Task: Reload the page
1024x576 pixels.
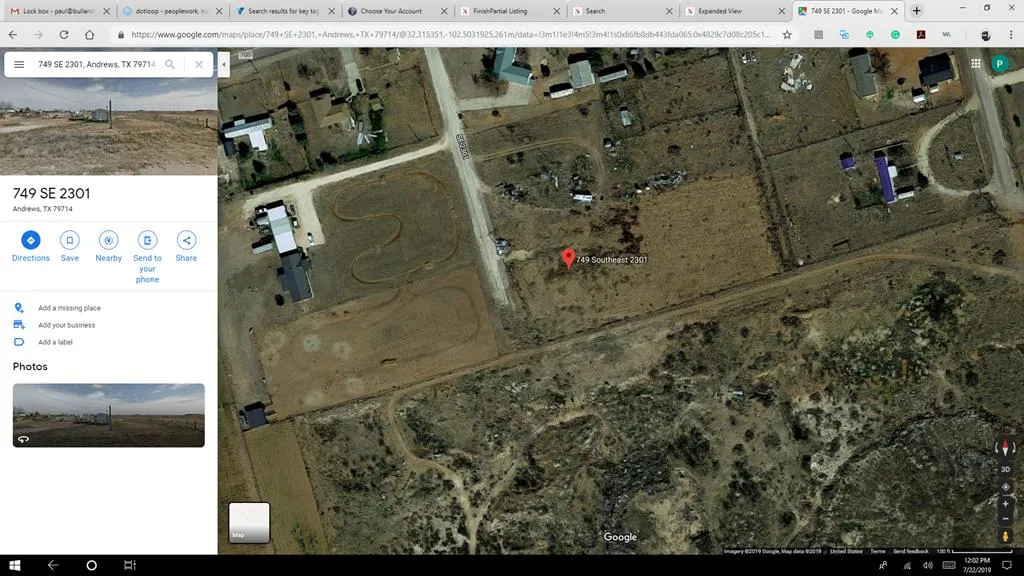Action: point(64,34)
